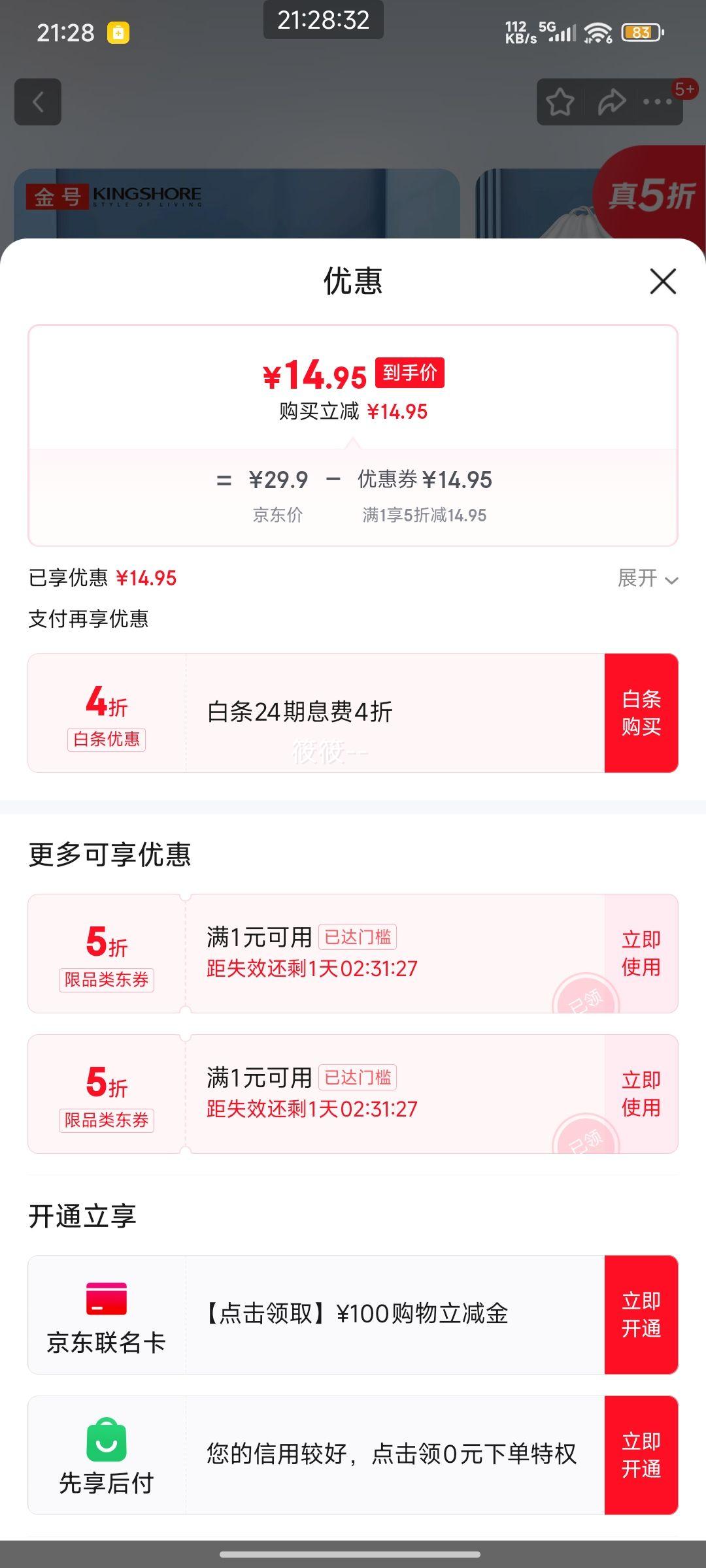Image resolution: width=706 pixels, height=1568 pixels.
Task: Close the 优惠 discount sheet
Action: (663, 282)
